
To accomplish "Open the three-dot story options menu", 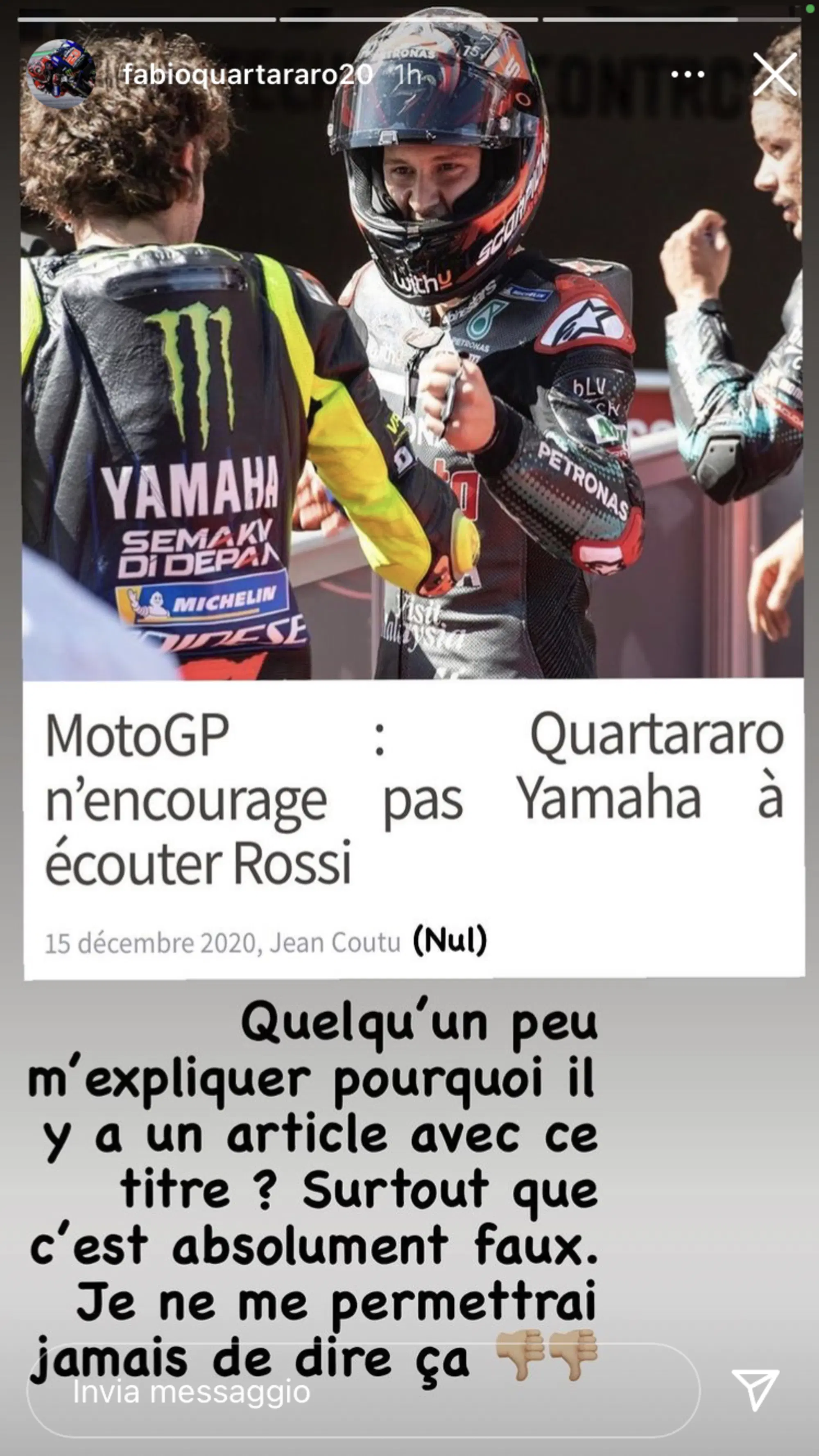I will point(688,74).
